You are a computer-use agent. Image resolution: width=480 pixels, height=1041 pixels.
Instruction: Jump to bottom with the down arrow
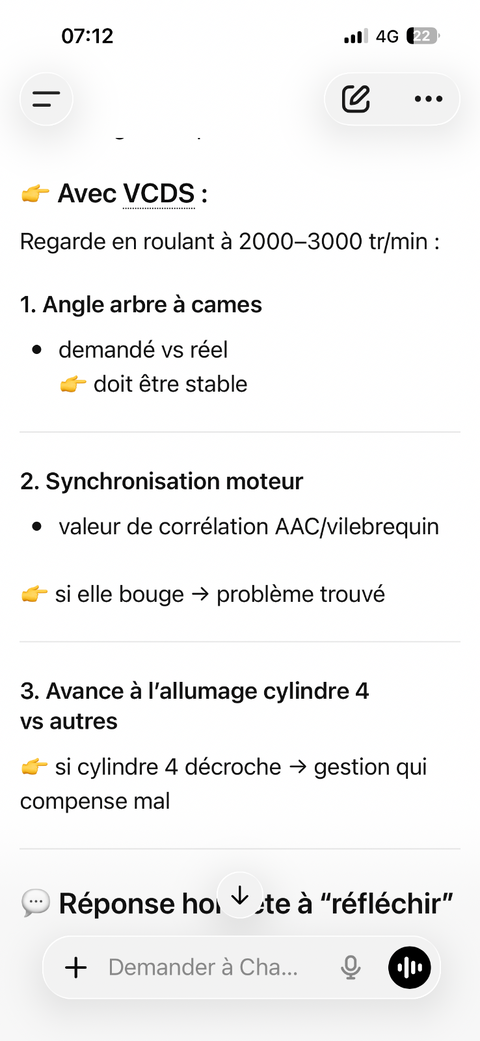(240, 896)
